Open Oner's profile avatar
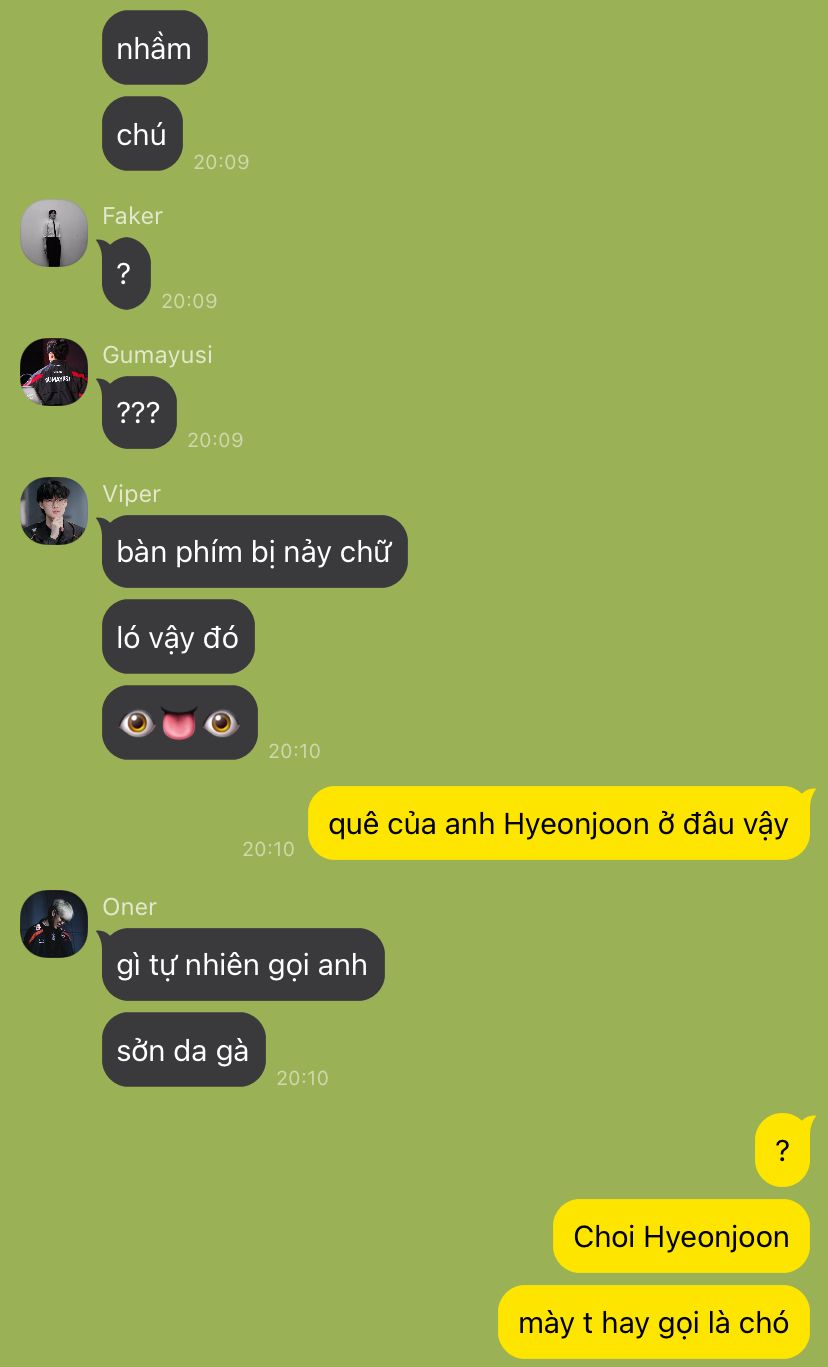The height and width of the screenshot is (1367, 828). pyautogui.click(x=54, y=924)
